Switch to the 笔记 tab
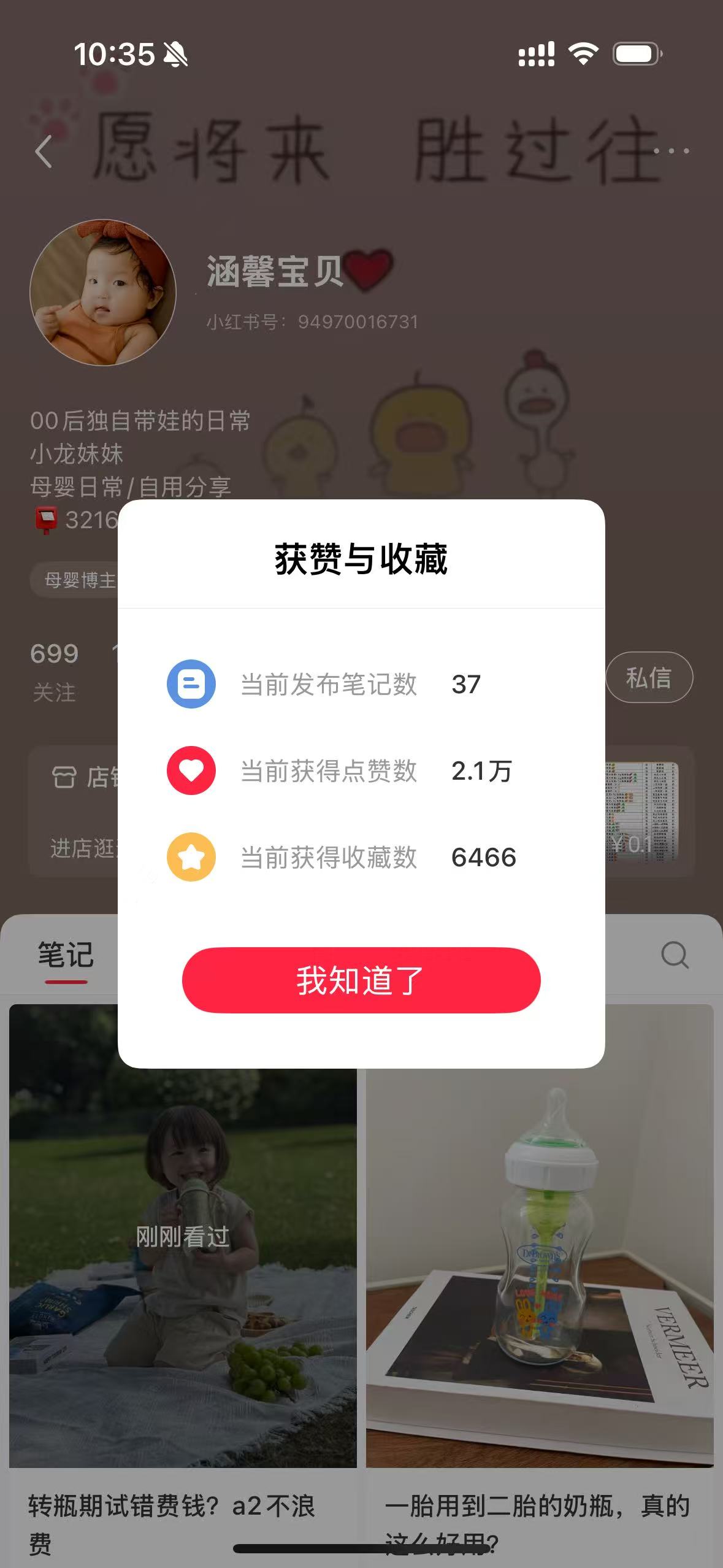Image resolution: width=723 pixels, height=1568 pixels. [x=66, y=955]
